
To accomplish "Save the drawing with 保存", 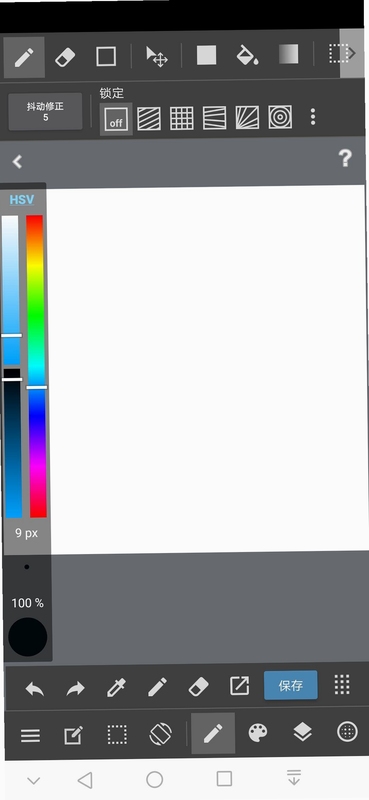I will (290, 685).
